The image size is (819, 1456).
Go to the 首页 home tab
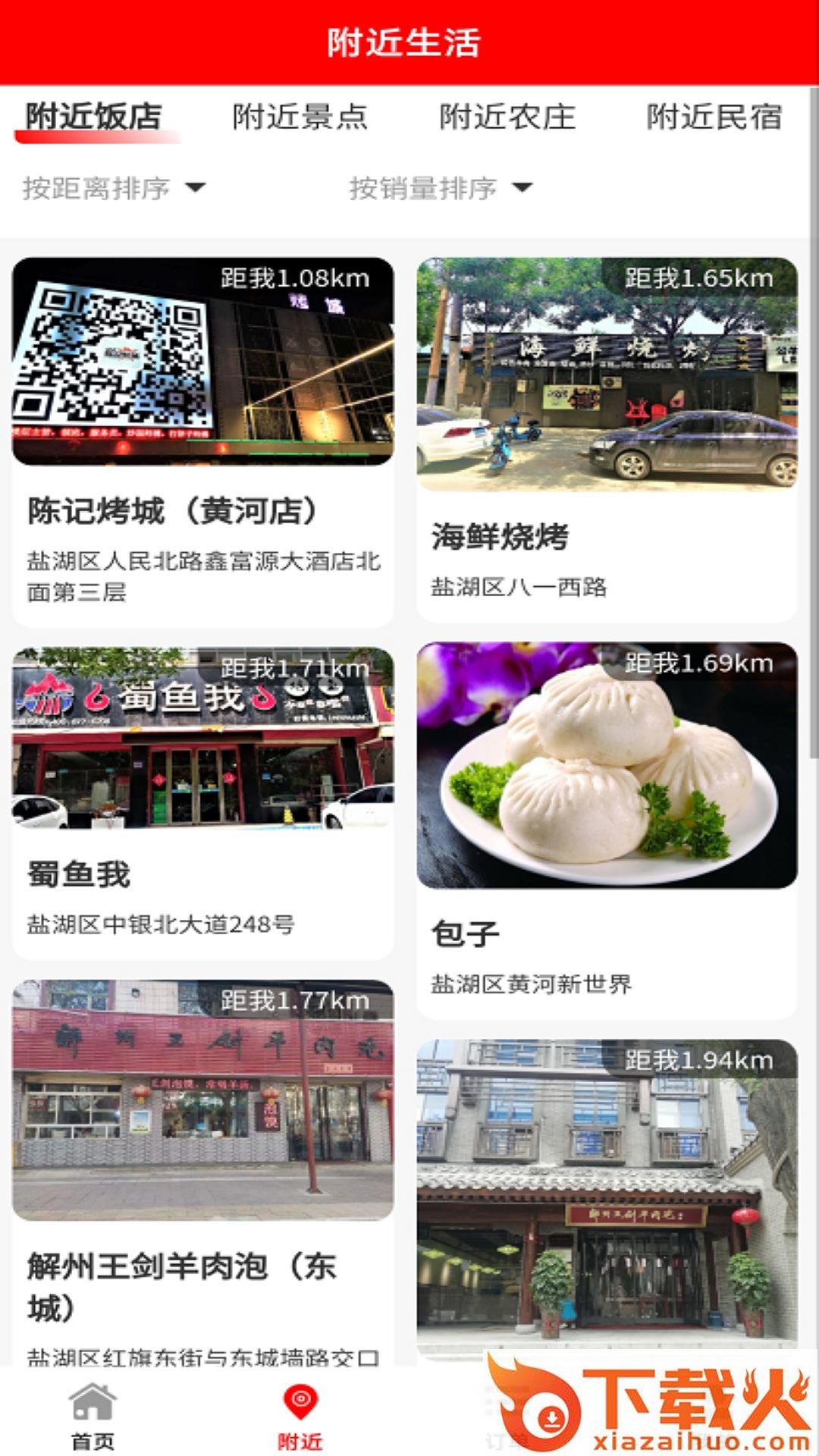93,1416
